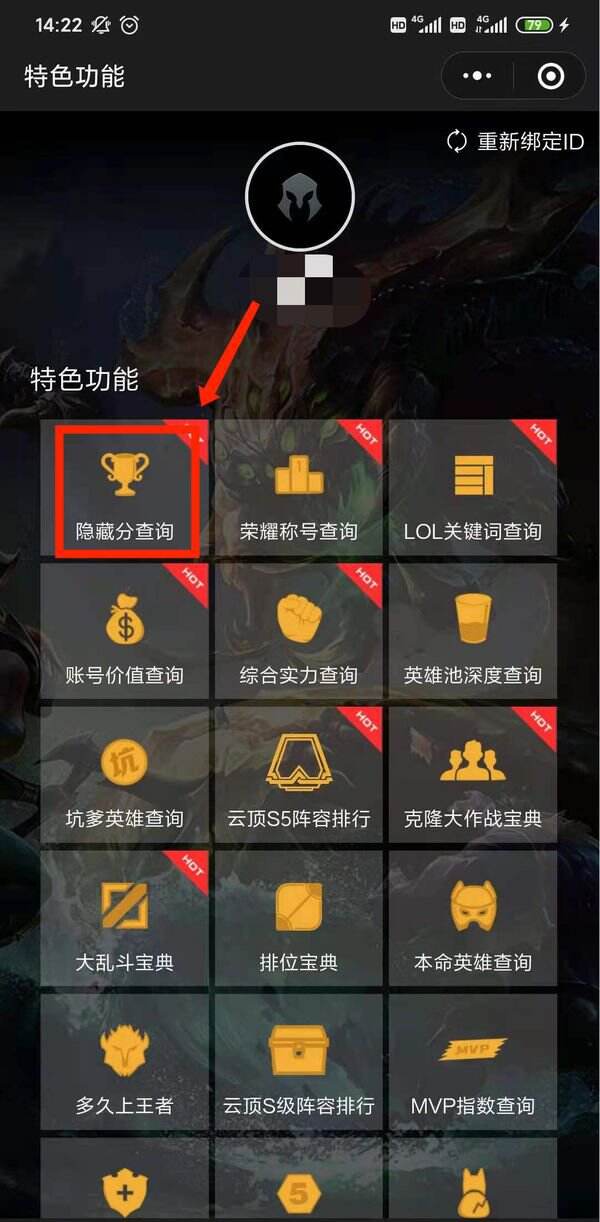View 云顶S5阵容排行
Viewport: 600px width, 1222px height.
pos(299,776)
